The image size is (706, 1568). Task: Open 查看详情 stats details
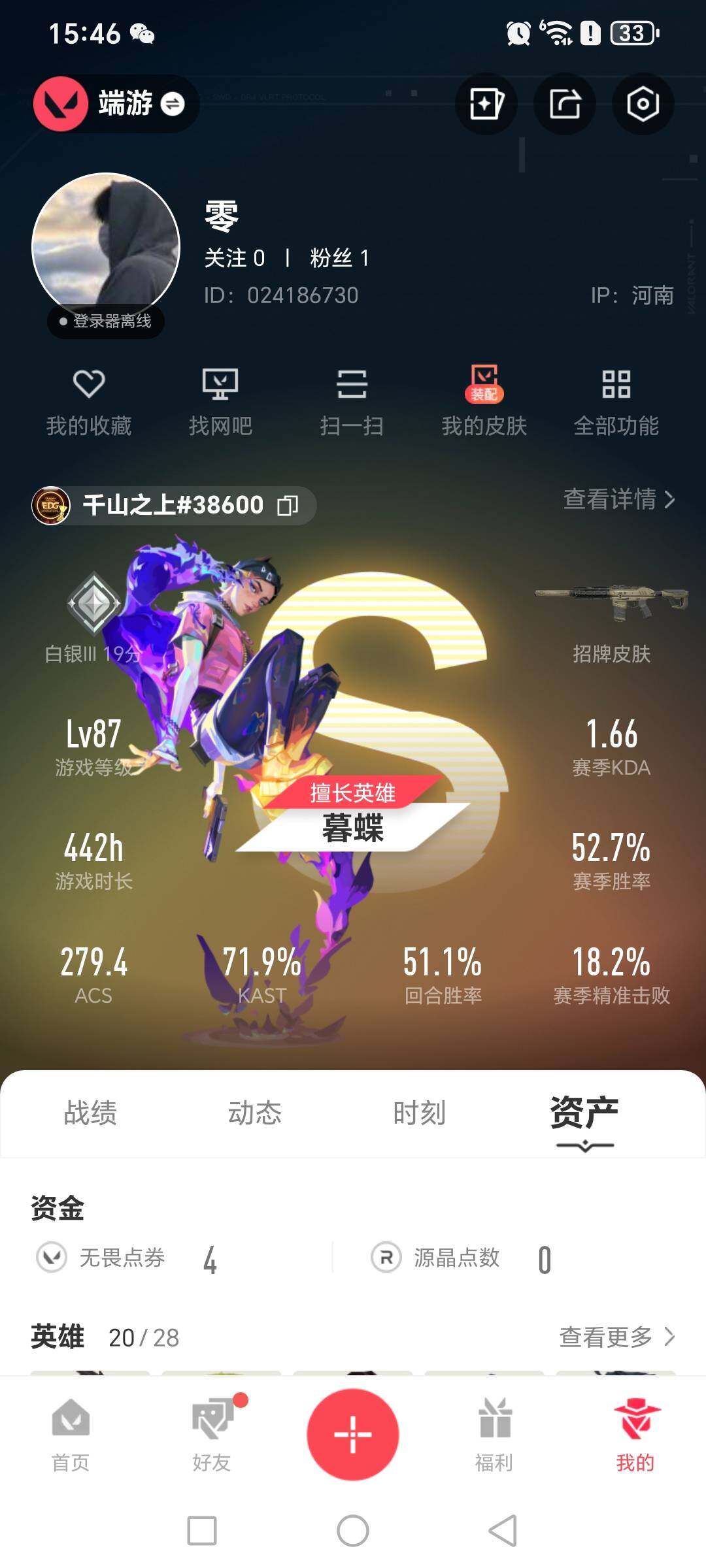coord(618,499)
